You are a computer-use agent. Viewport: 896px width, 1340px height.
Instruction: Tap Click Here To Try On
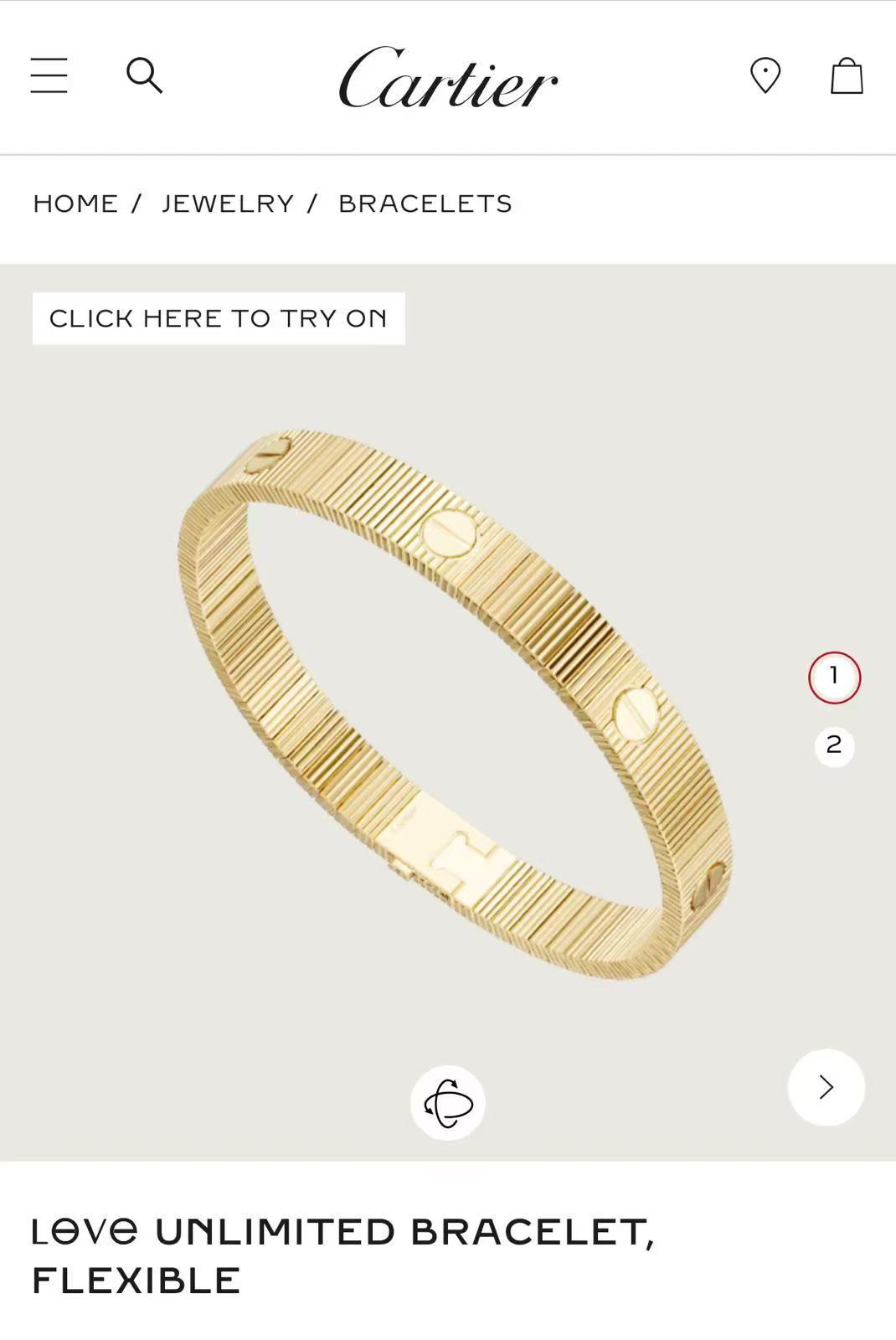pos(219,318)
